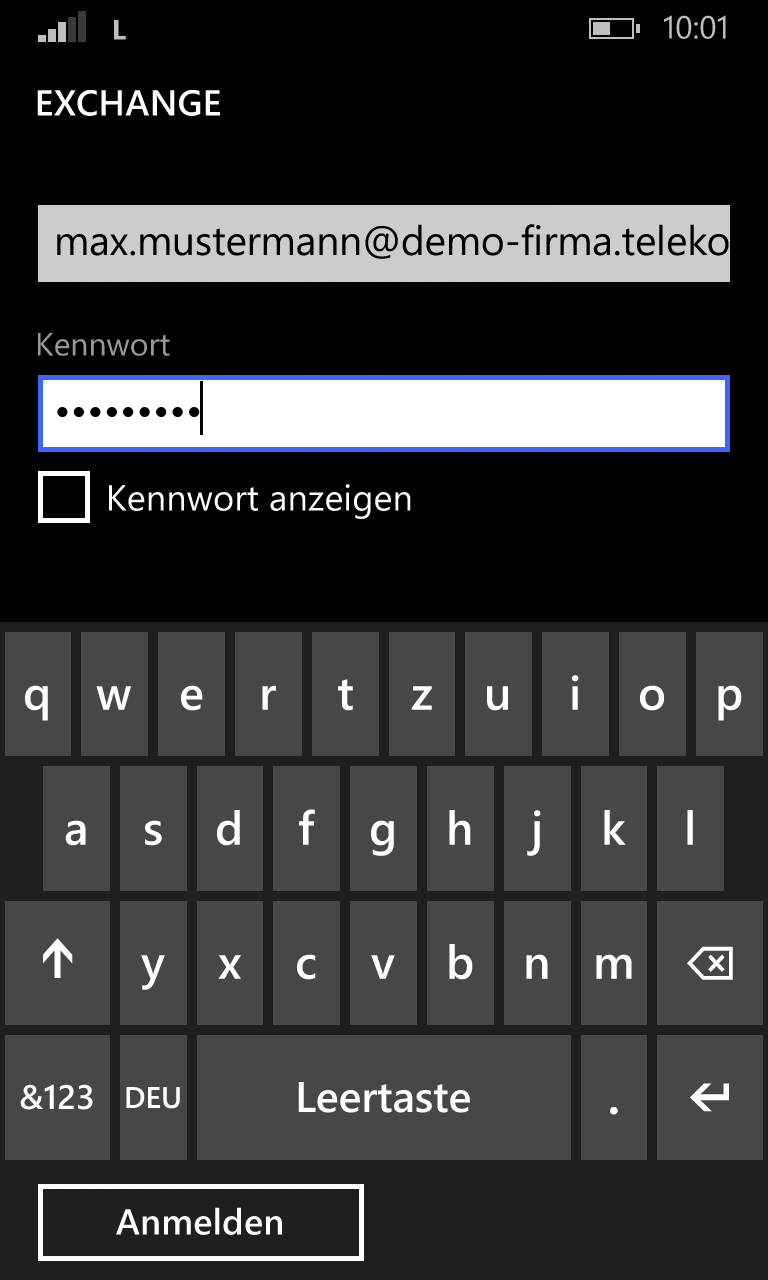Tap the shift key
Screen dimensions: 768x1280
point(57,963)
